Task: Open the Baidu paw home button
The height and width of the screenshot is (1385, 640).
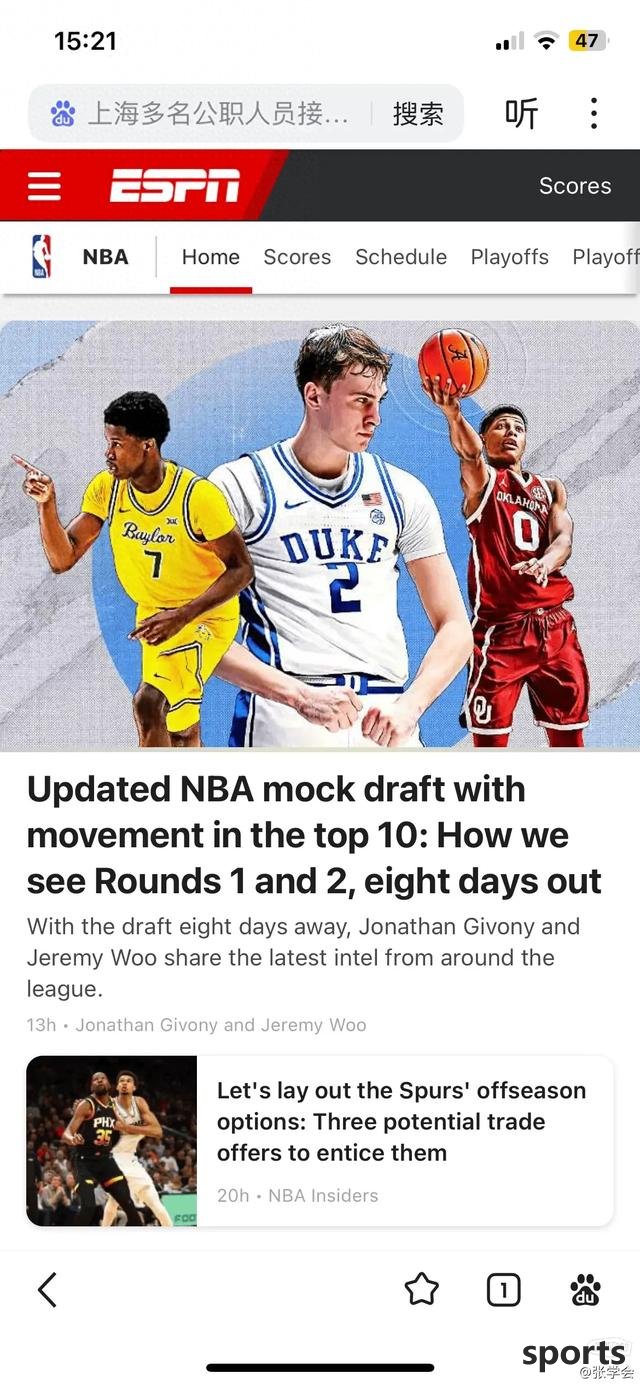Action: tap(585, 1290)
